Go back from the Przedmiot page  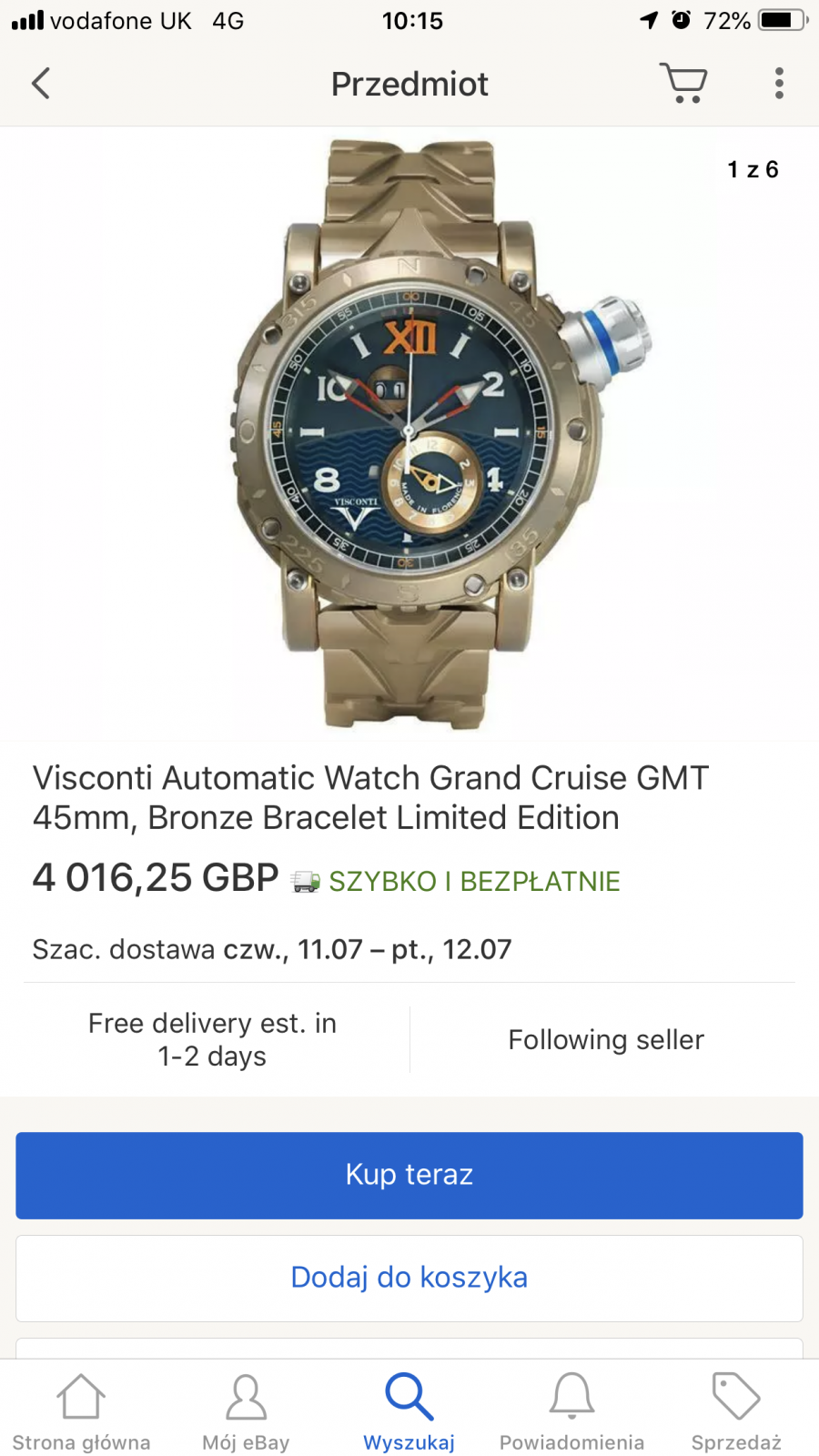tap(41, 84)
